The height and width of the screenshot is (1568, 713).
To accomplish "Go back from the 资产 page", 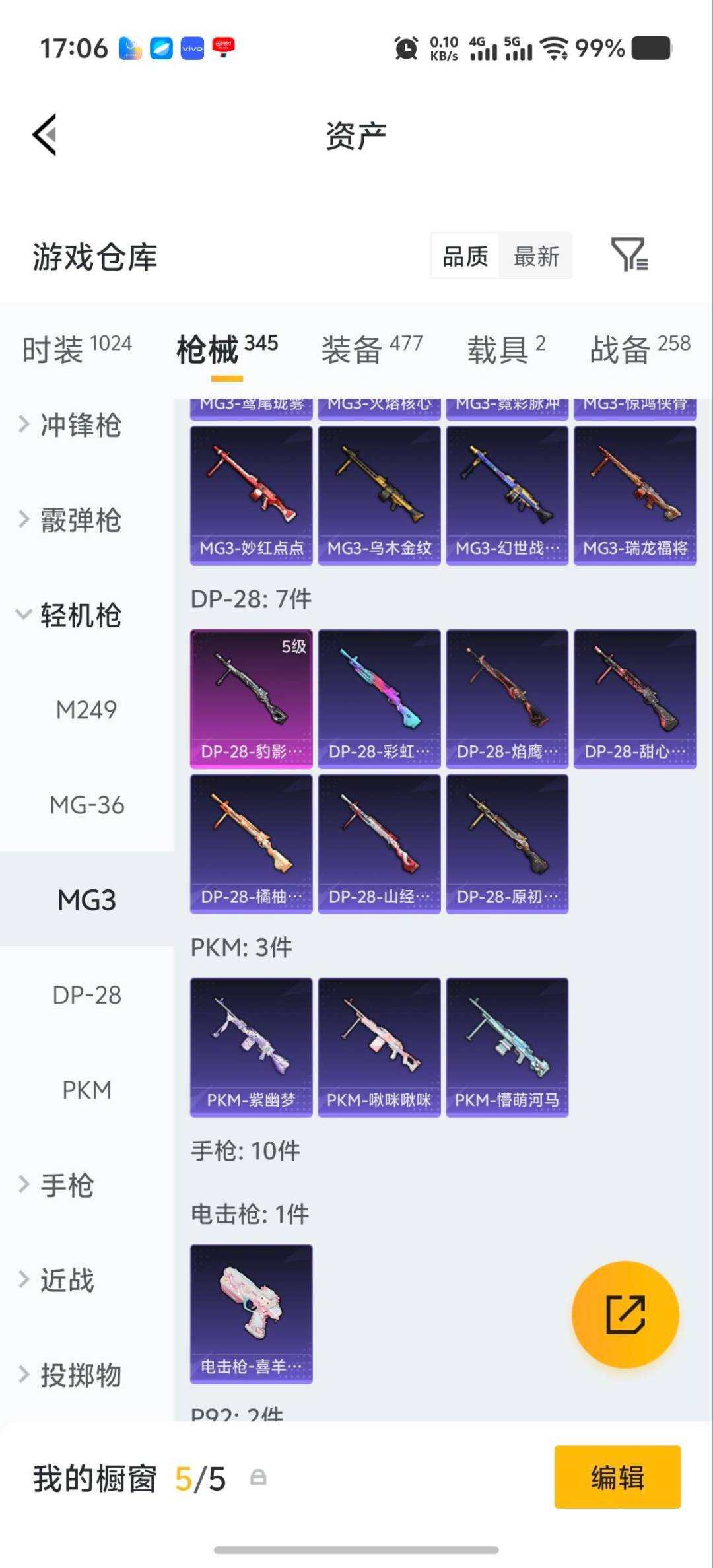I will pyautogui.click(x=45, y=135).
